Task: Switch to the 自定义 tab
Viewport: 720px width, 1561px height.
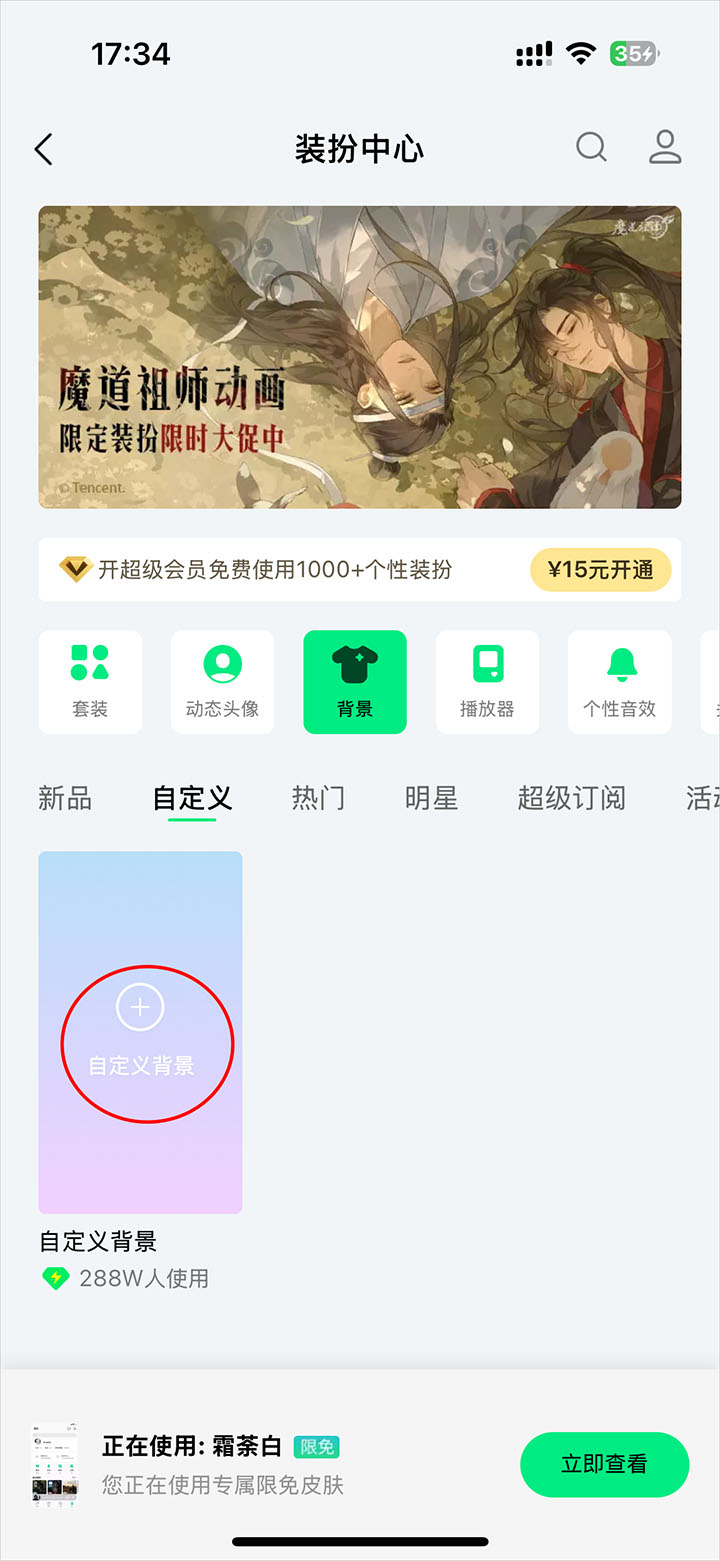Action: pos(192,798)
